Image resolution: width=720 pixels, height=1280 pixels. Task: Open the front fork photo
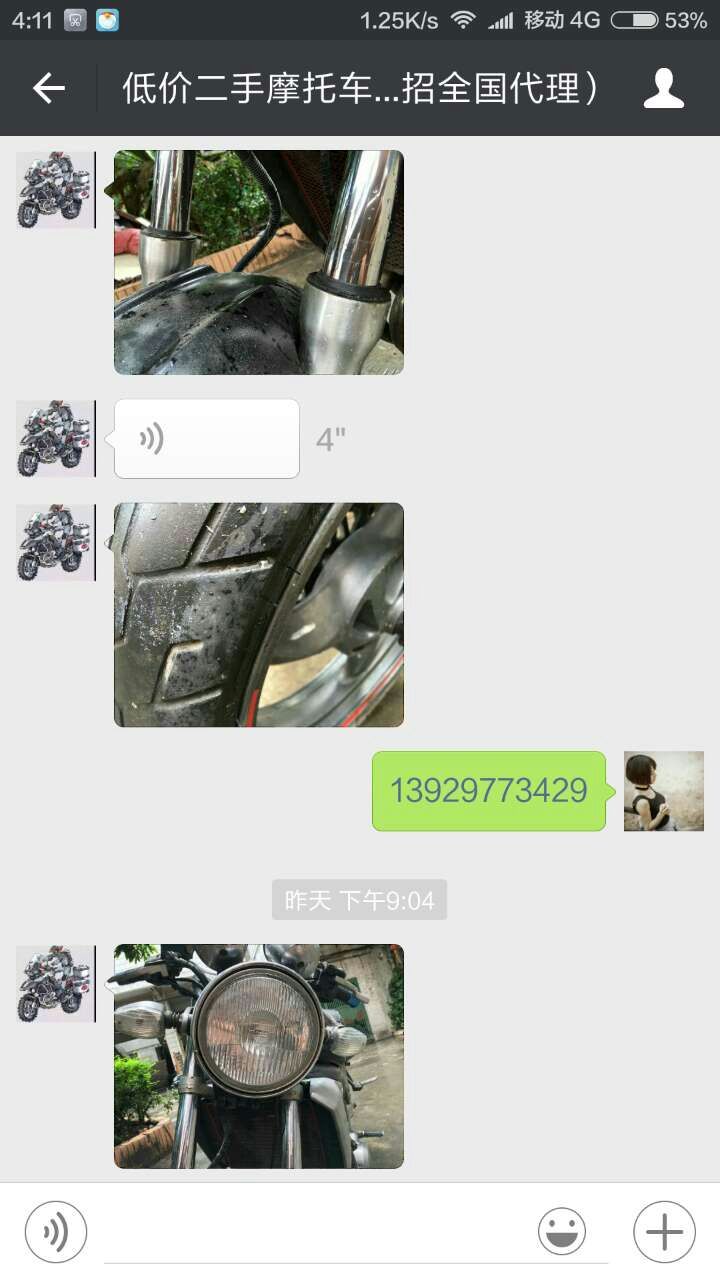pyautogui.click(x=258, y=262)
